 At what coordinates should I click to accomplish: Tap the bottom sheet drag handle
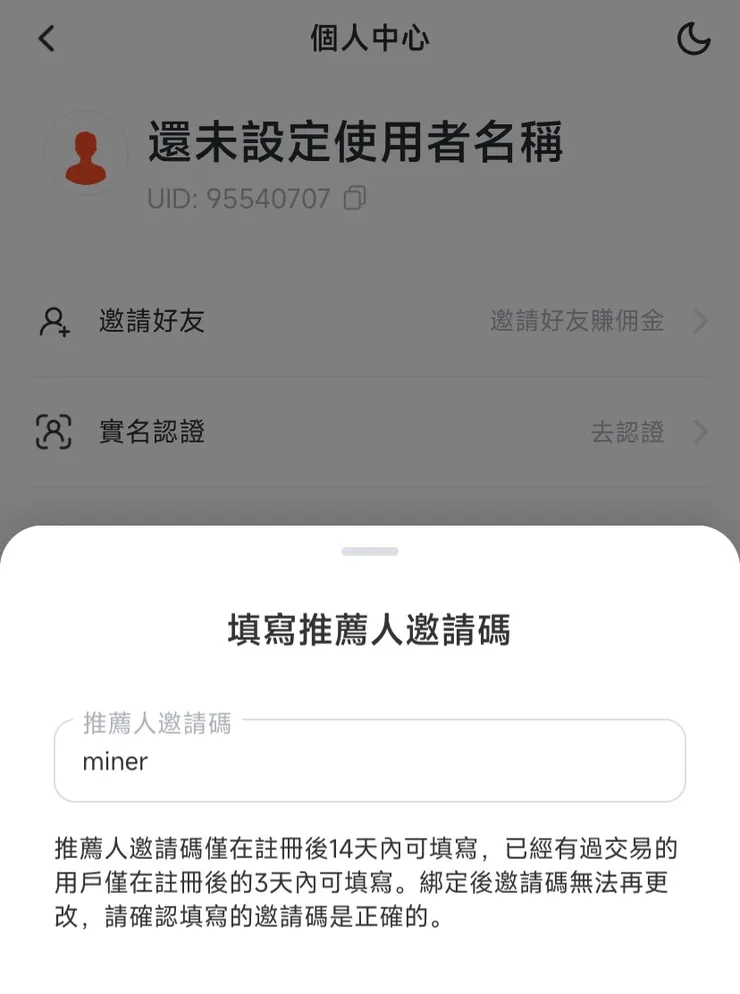370,549
